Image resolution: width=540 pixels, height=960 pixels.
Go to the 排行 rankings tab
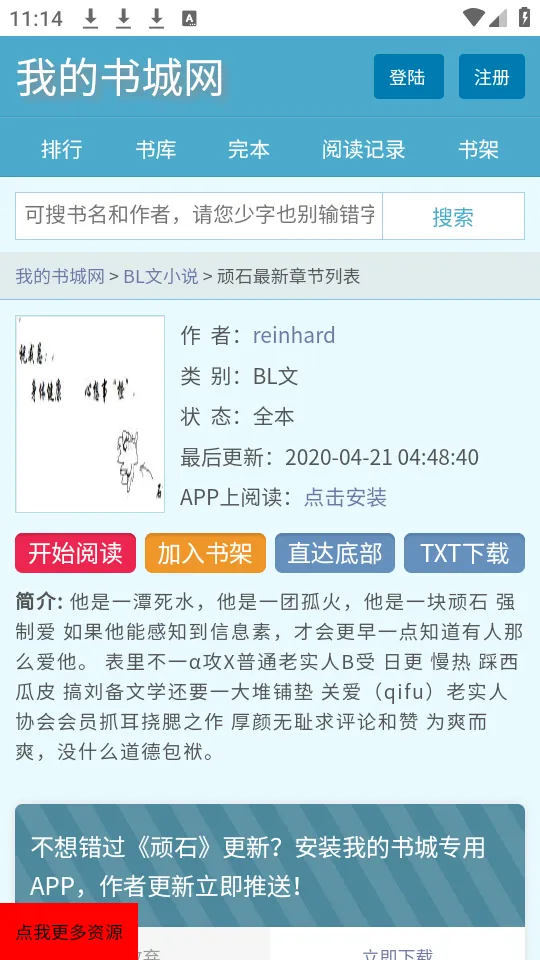[61, 149]
